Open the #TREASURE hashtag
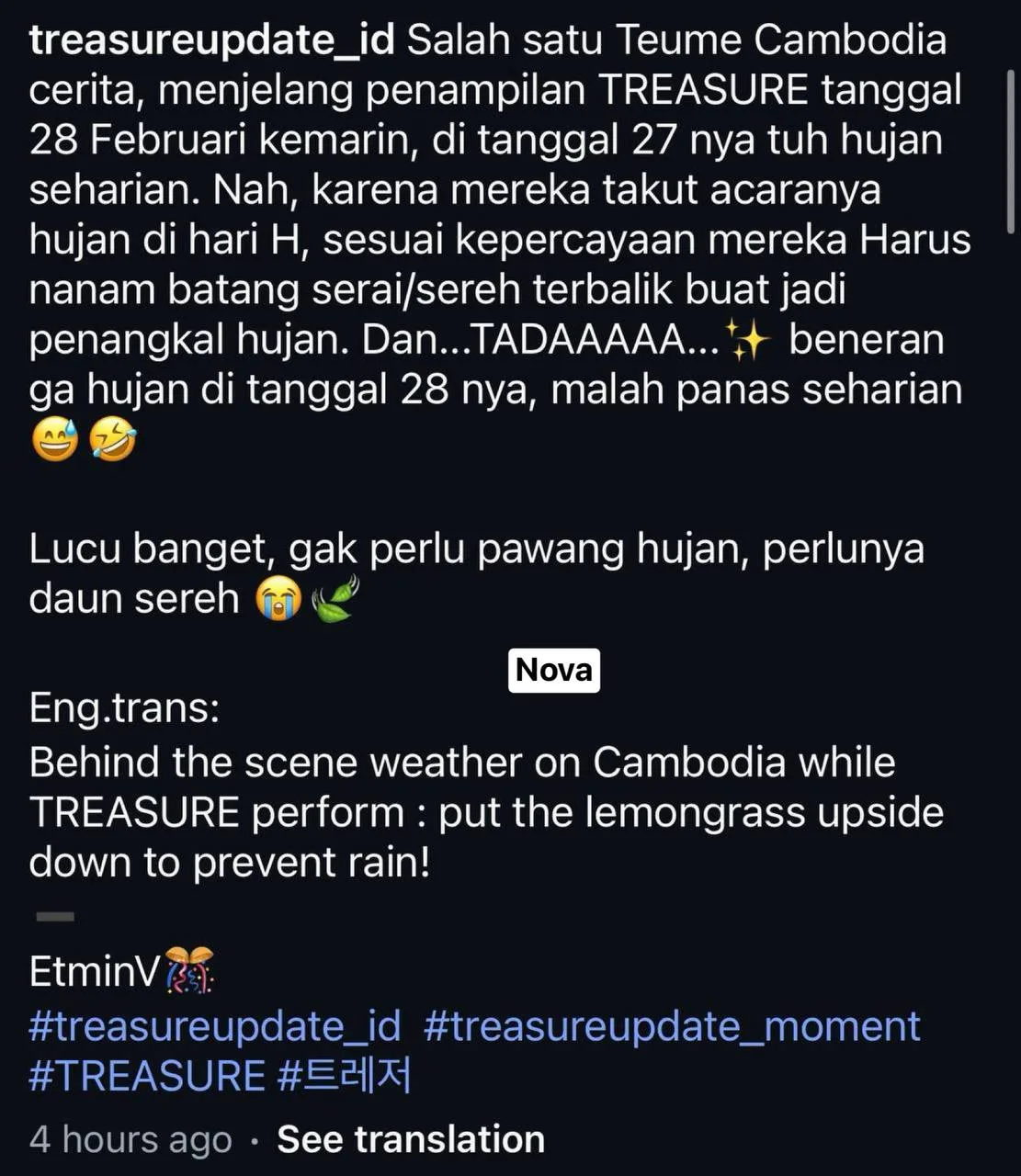 (147, 1076)
